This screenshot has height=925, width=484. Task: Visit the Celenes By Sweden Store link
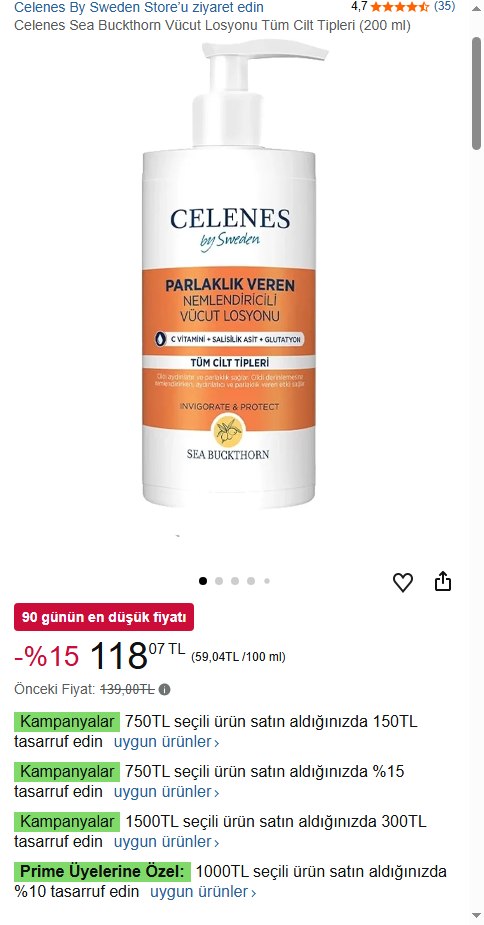click(139, 7)
